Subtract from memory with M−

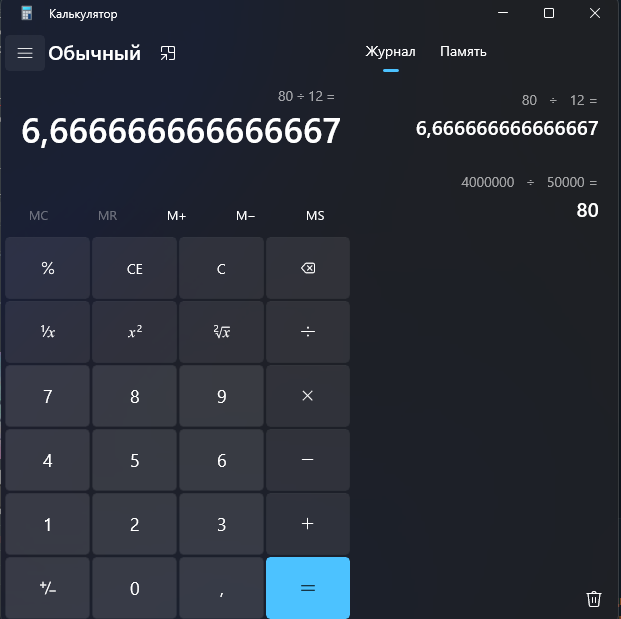(245, 215)
